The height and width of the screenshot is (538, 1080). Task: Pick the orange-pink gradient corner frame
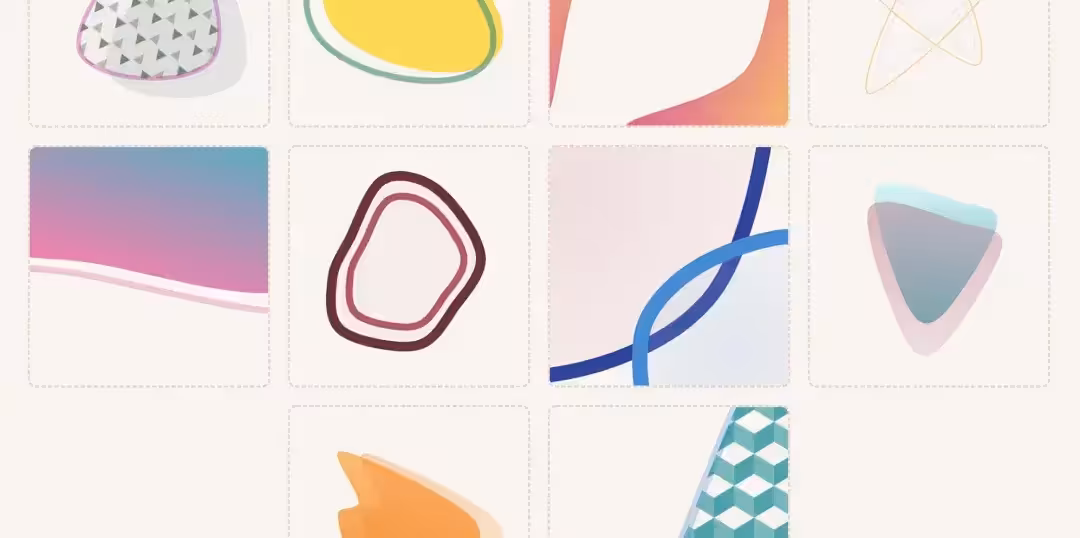(668, 62)
